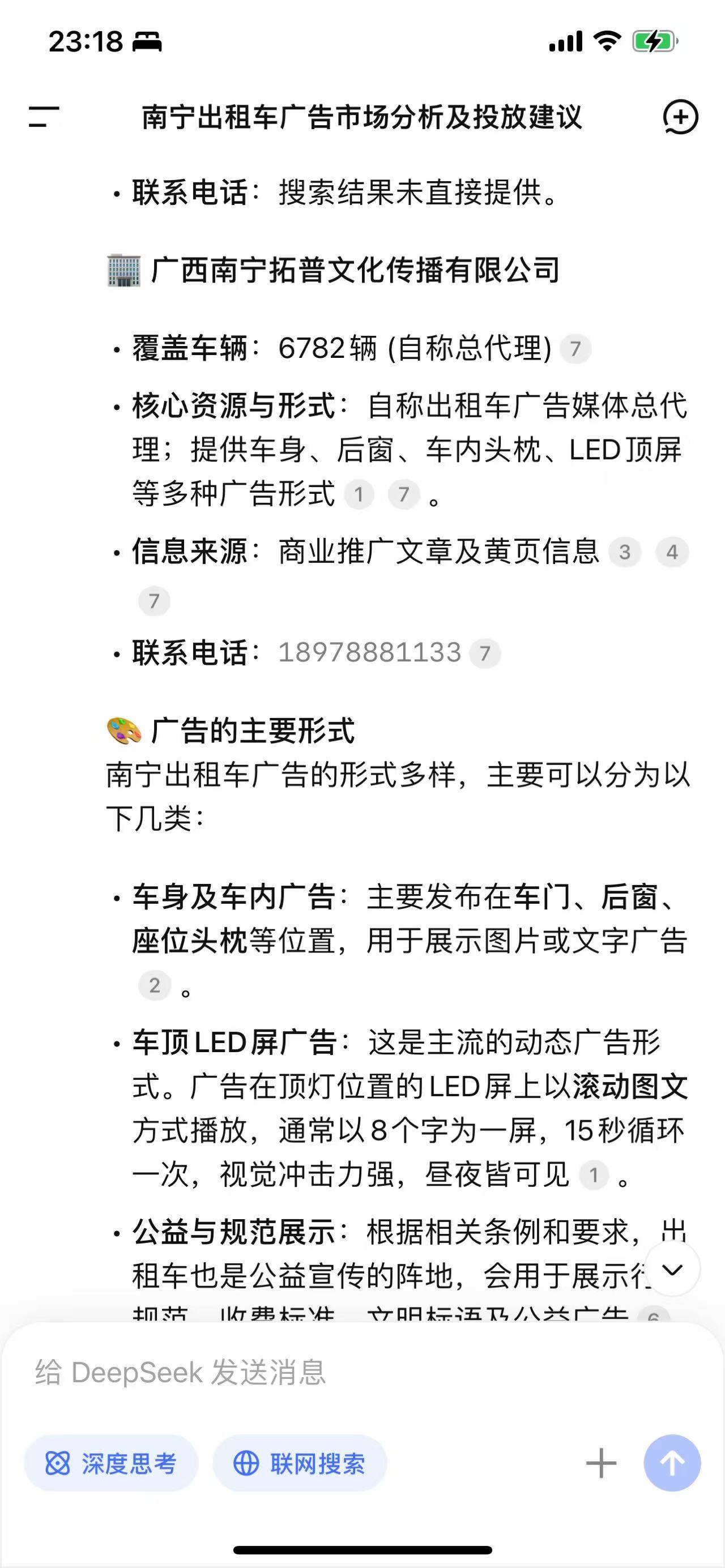Start a new chat
Screen dimensions: 725x1568
680,117
